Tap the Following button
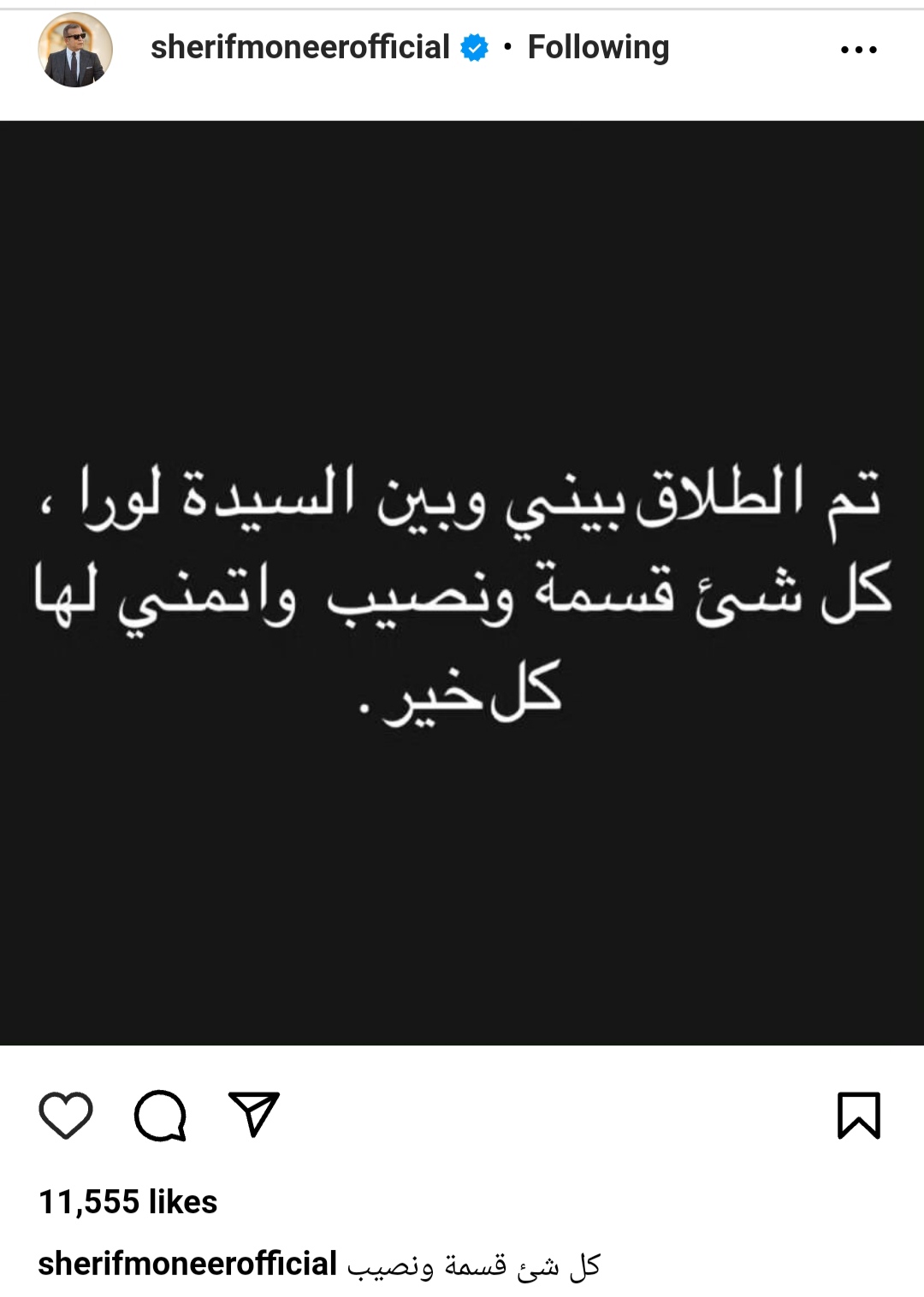Image resolution: width=924 pixels, height=1297 pixels. (598, 47)
